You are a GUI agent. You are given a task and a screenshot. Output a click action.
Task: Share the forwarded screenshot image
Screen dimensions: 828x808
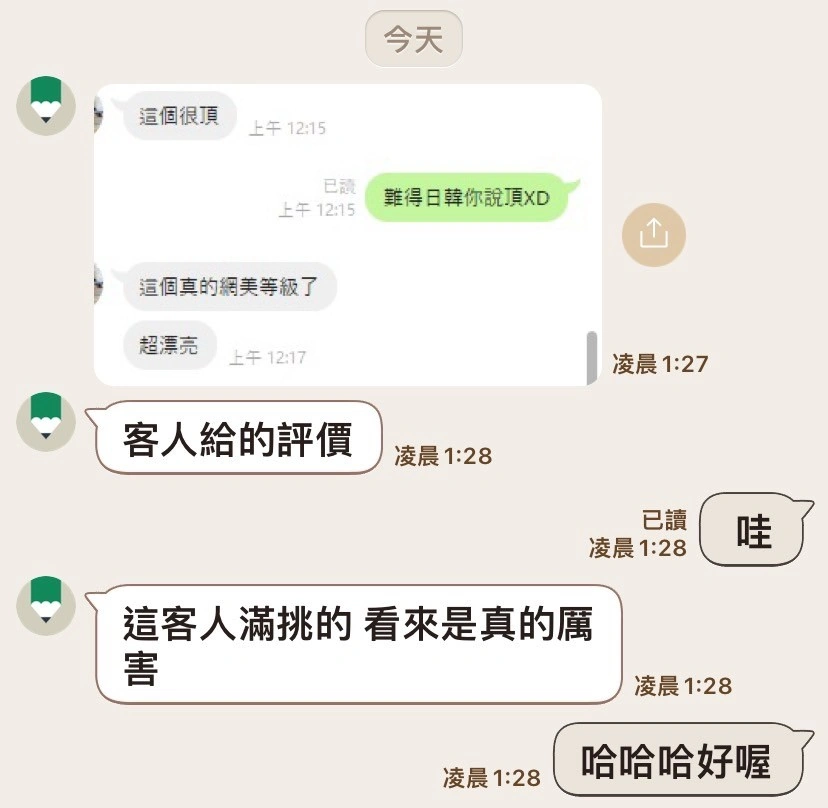[653, 234]
